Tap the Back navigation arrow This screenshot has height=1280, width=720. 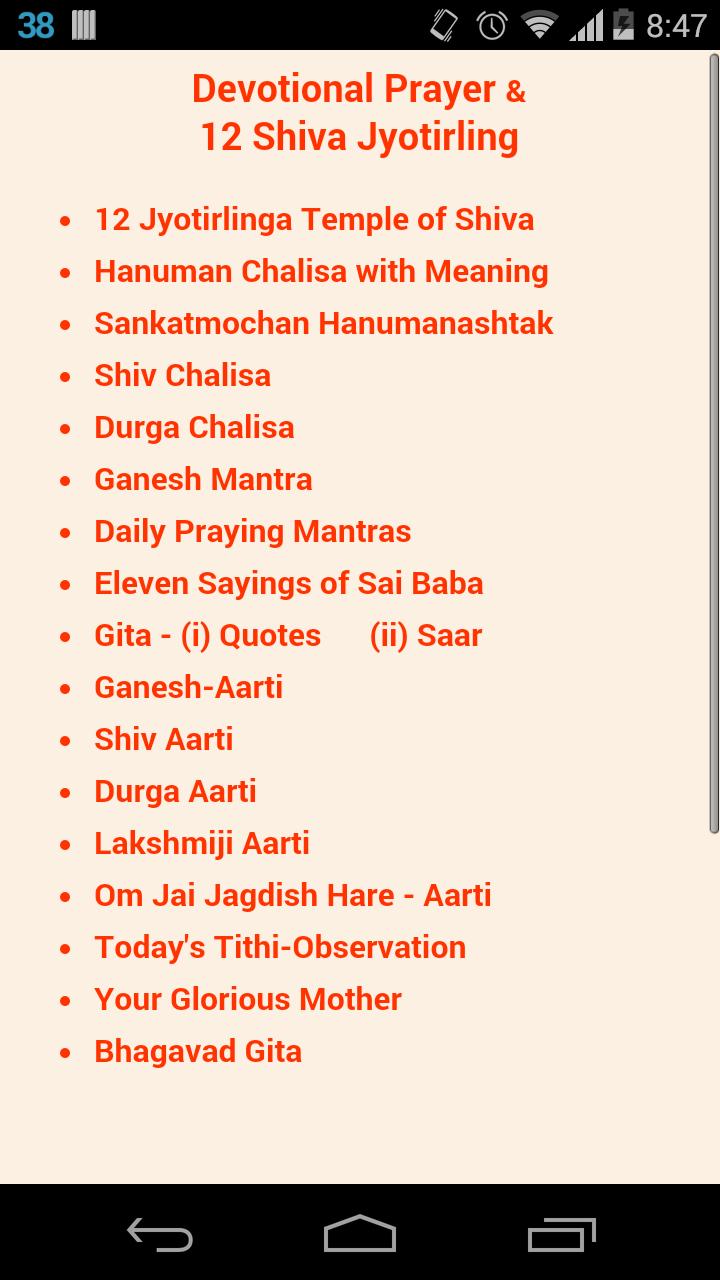160,1235
